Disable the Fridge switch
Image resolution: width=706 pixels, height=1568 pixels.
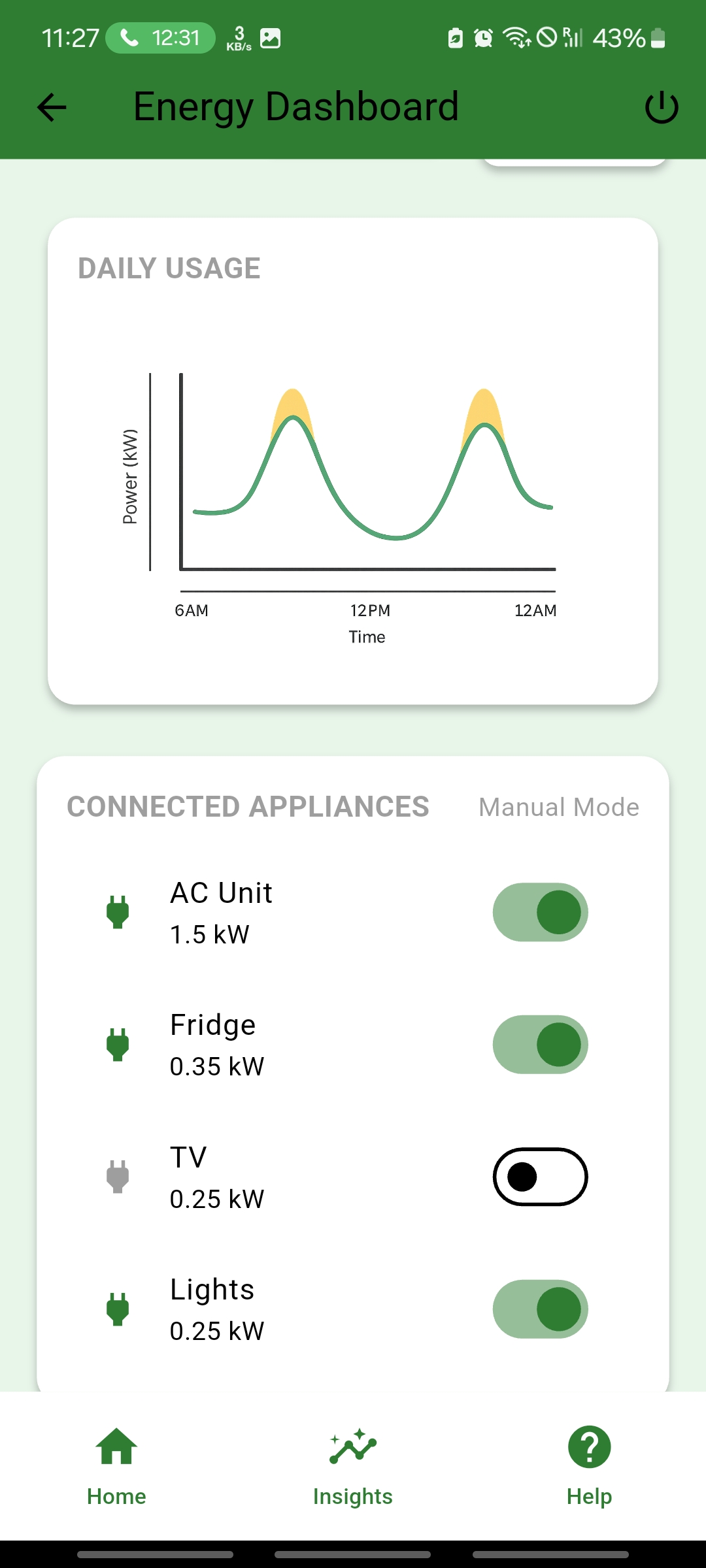[540, 1044]
